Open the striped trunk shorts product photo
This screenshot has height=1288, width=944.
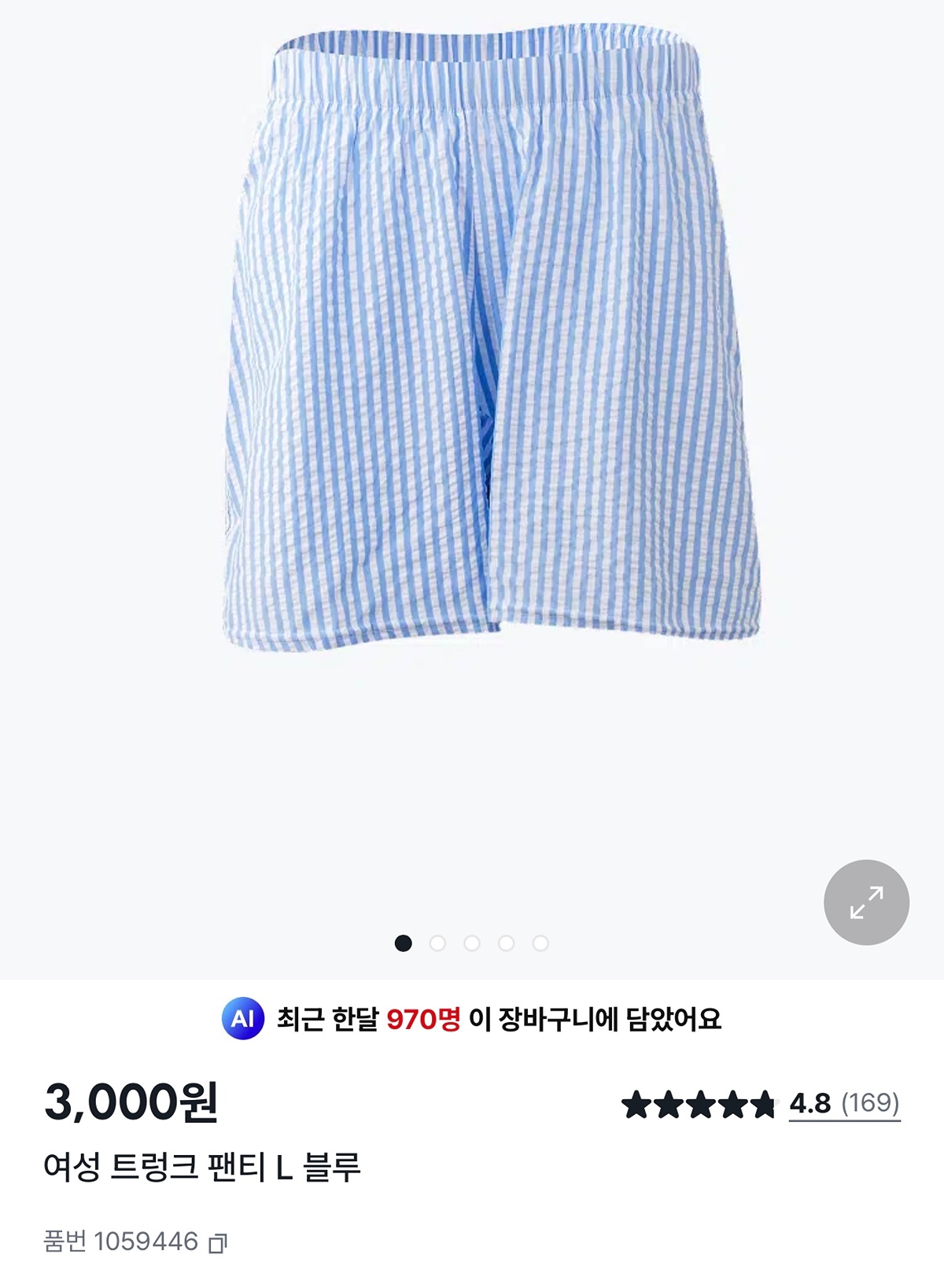[x=492, y=338]
